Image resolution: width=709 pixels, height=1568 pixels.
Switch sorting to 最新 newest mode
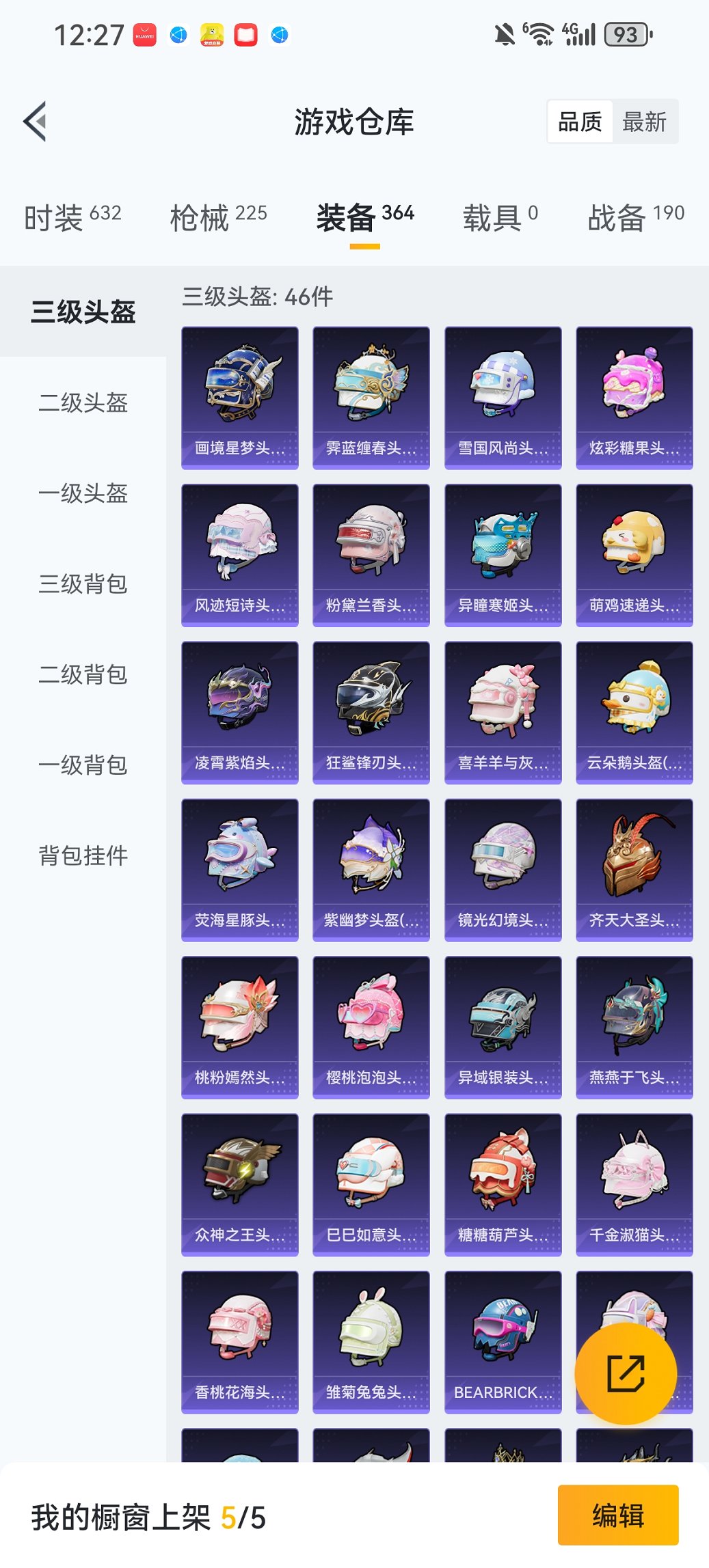645,121
